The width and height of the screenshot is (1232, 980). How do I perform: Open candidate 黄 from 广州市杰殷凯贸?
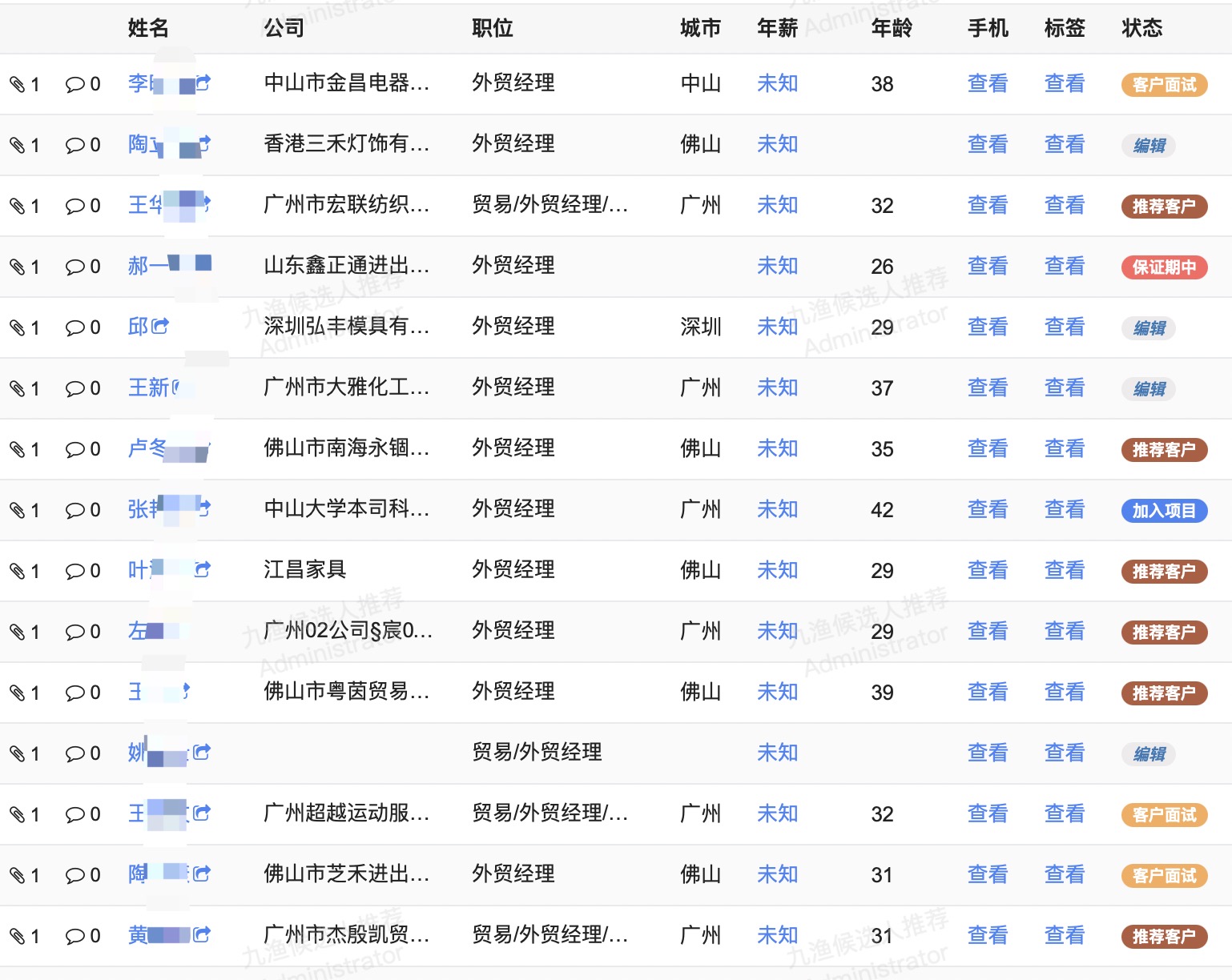[x=139, y=935]
